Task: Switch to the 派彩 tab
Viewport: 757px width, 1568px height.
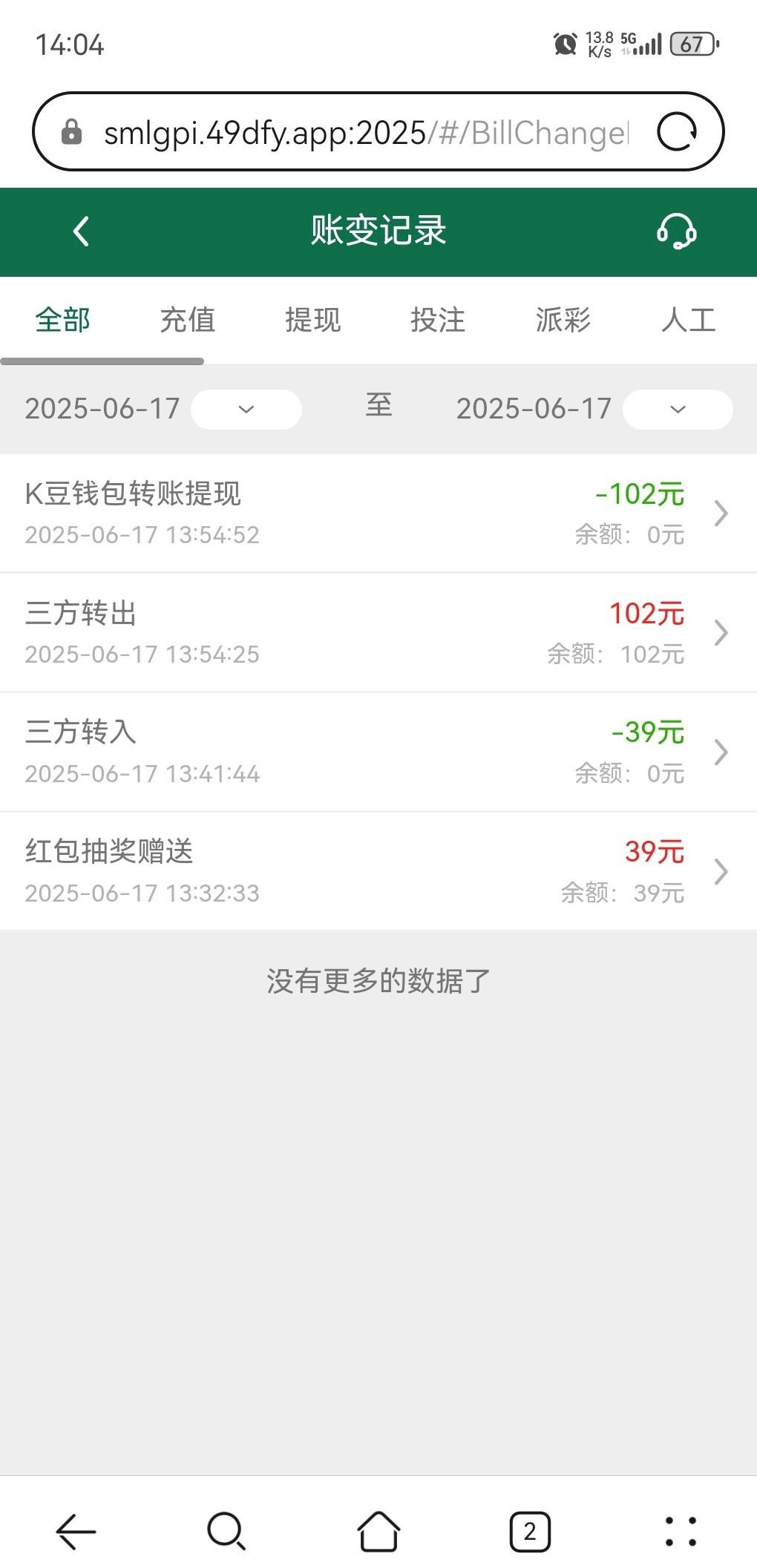Action: [563, 320]
